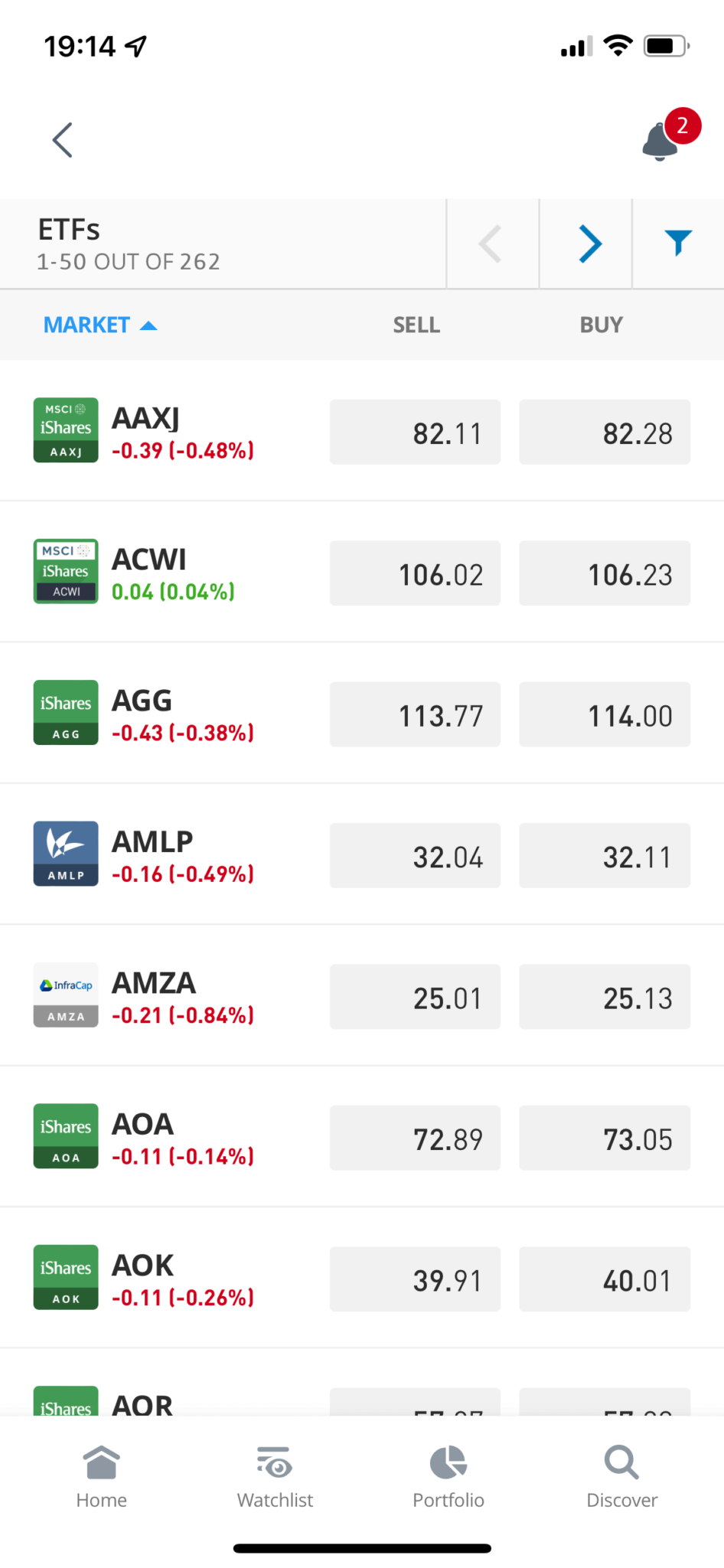Image resolution: width=724 pixels, height=1568 pixels.
Task: Switch to the Home tab
Action: [x=102, y=1477]
